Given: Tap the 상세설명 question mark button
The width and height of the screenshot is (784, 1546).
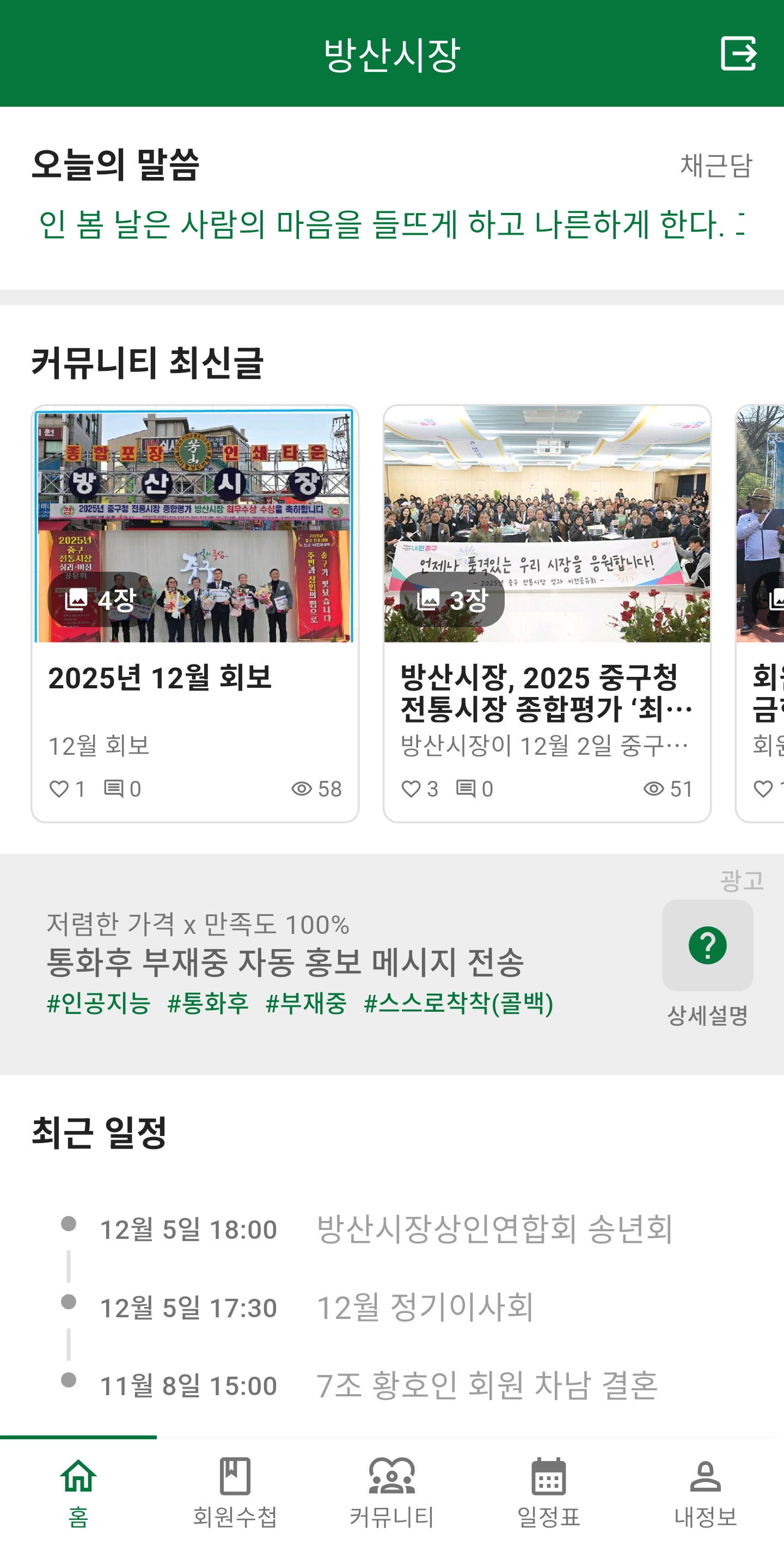Looking at the screenshot, I should coord(707,945).
